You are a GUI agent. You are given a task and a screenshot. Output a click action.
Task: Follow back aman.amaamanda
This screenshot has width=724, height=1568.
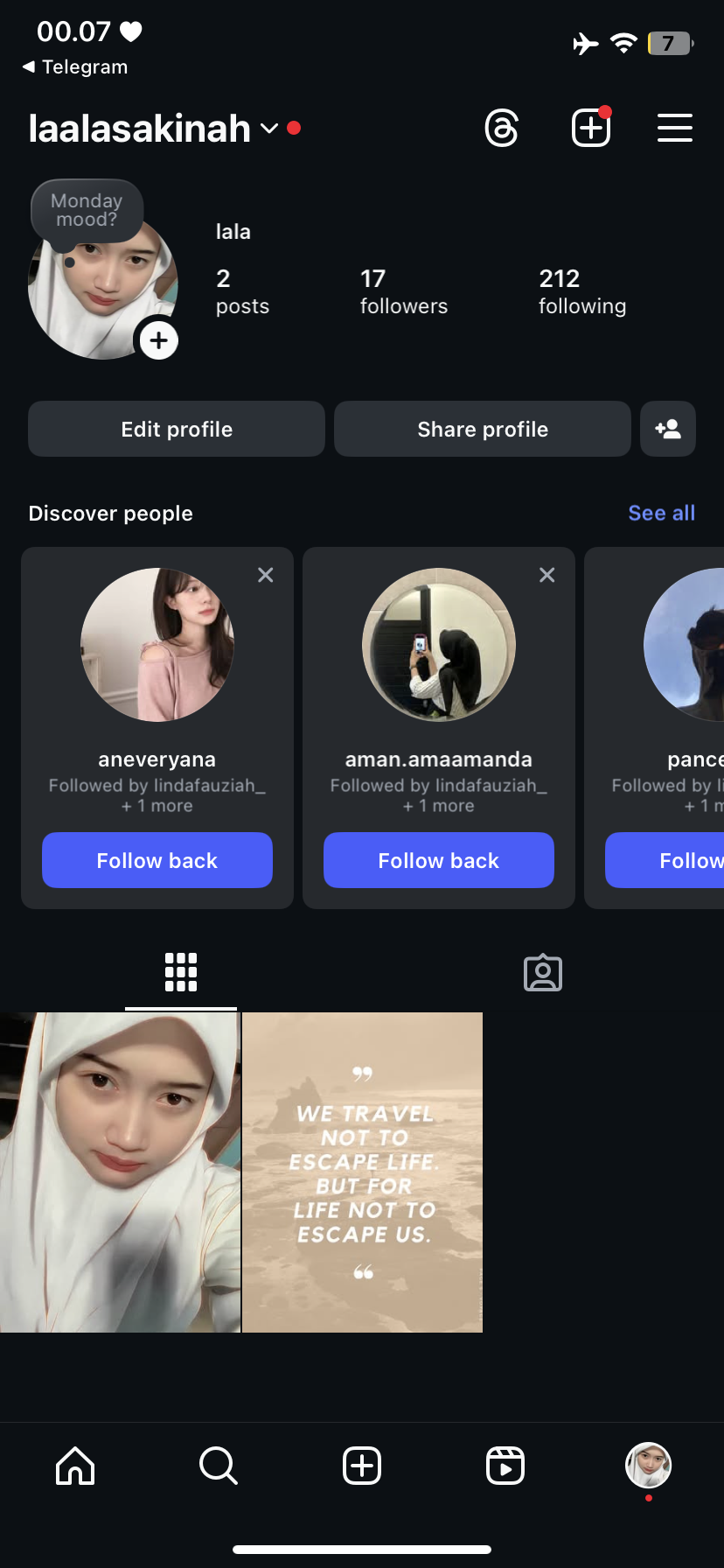point(439,860)
